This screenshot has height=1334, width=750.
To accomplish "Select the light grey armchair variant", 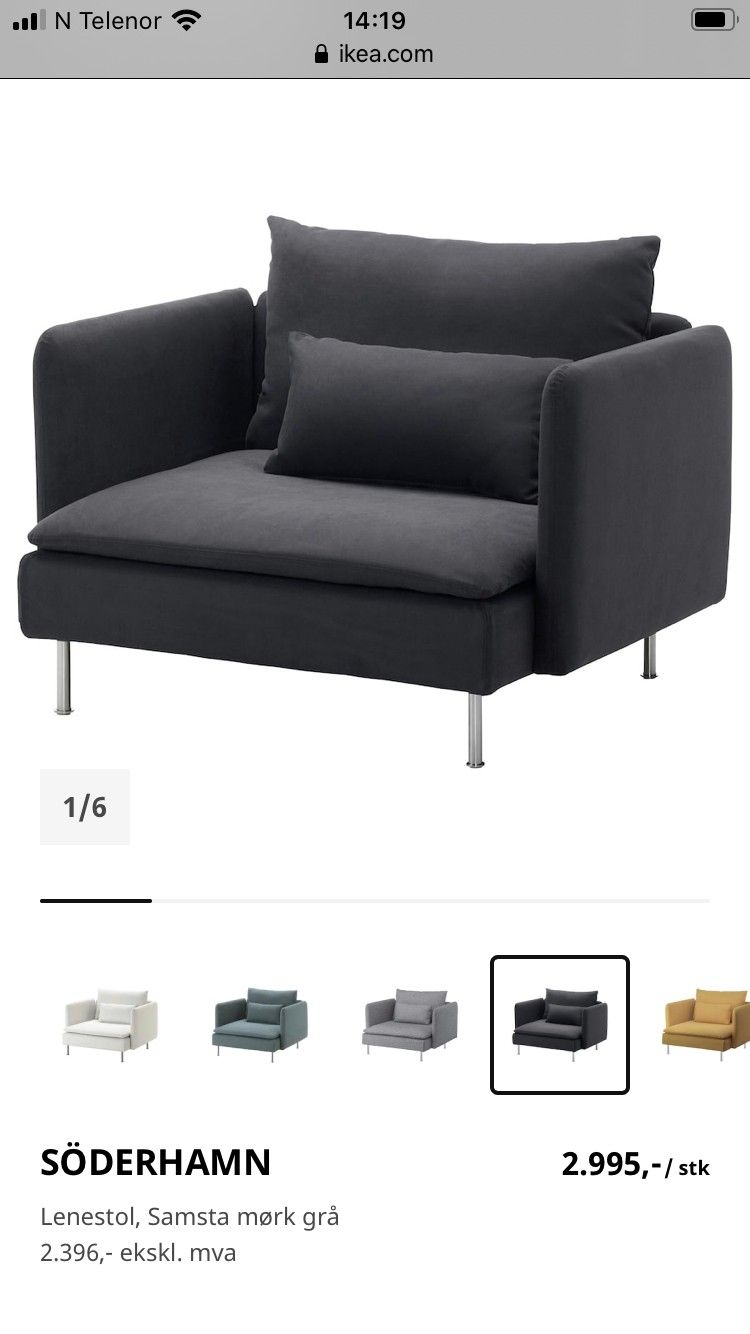I will coord(410,1024).
